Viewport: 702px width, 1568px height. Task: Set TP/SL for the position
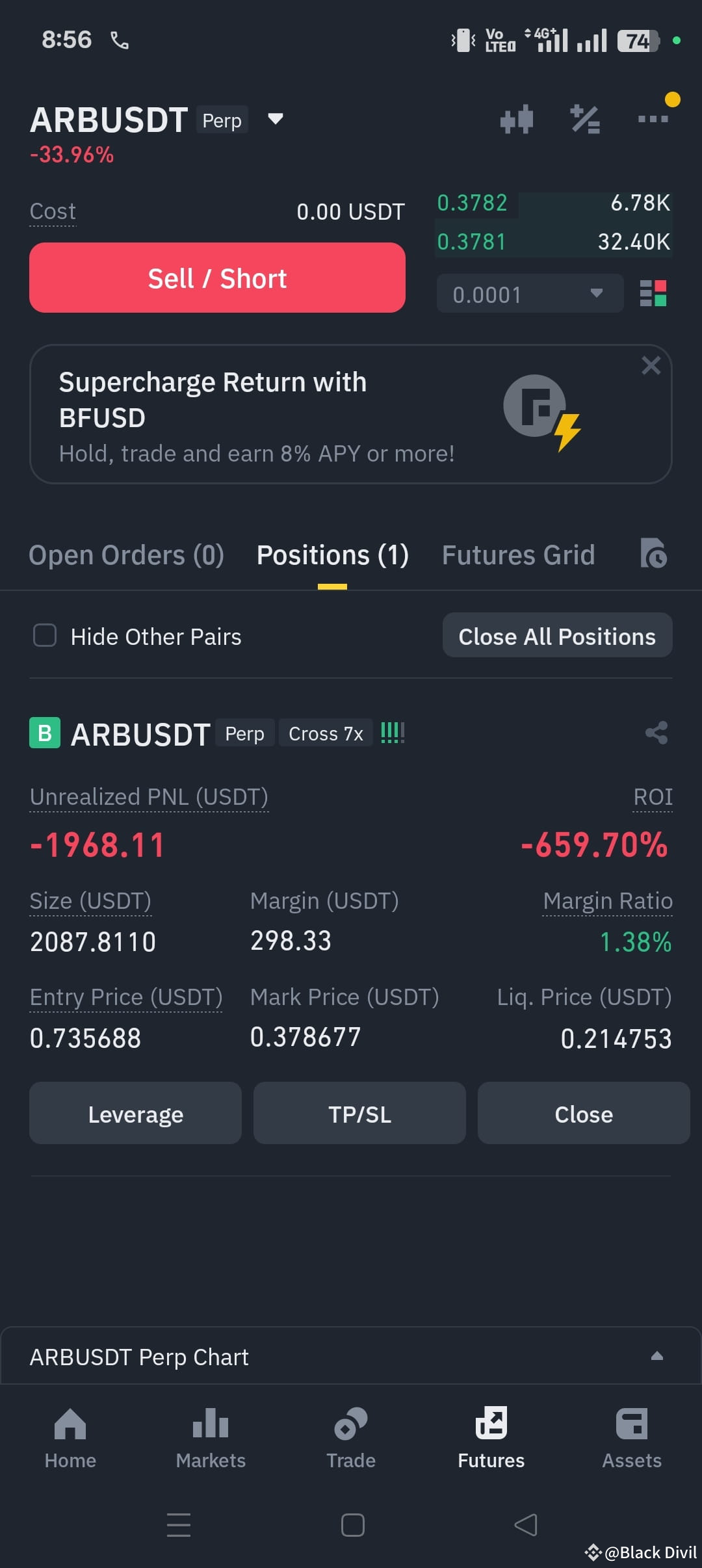coord(359,1113)
